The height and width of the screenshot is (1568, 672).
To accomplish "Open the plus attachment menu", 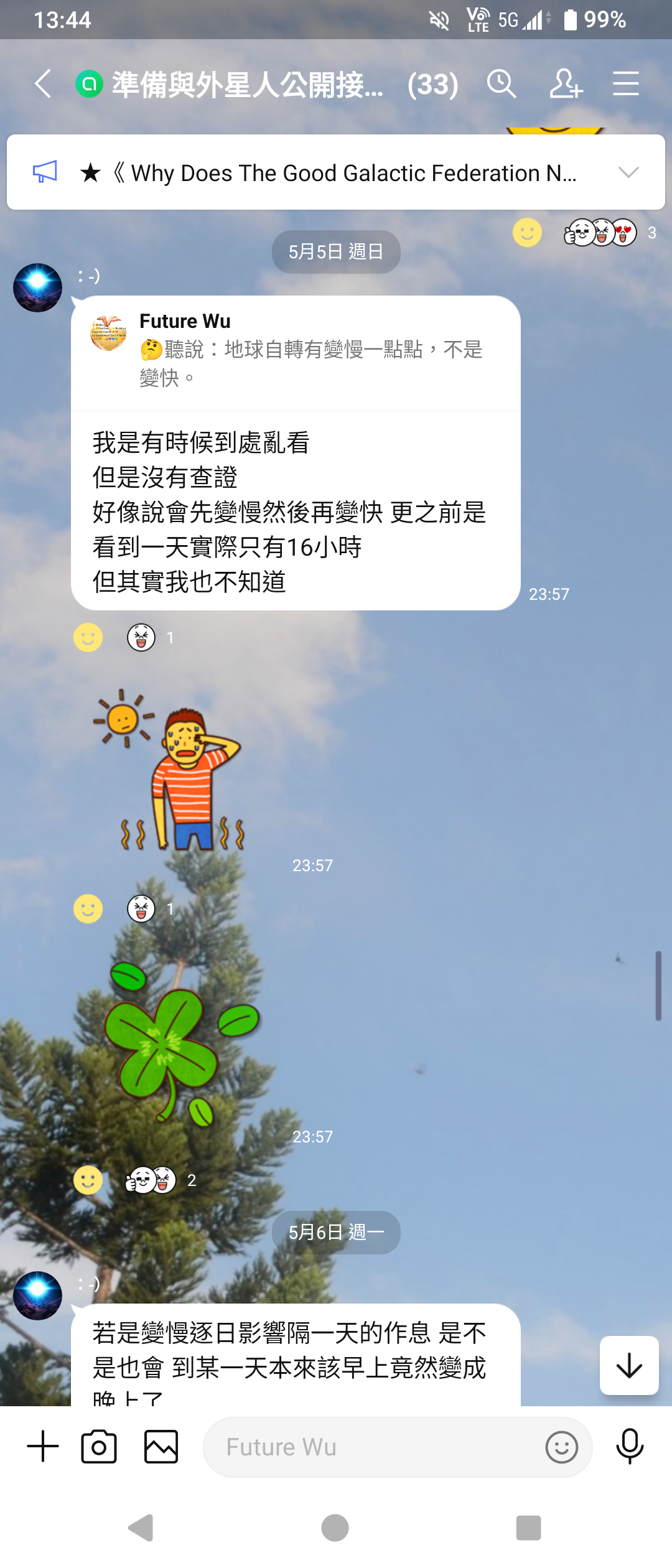I will point(43,1446).
